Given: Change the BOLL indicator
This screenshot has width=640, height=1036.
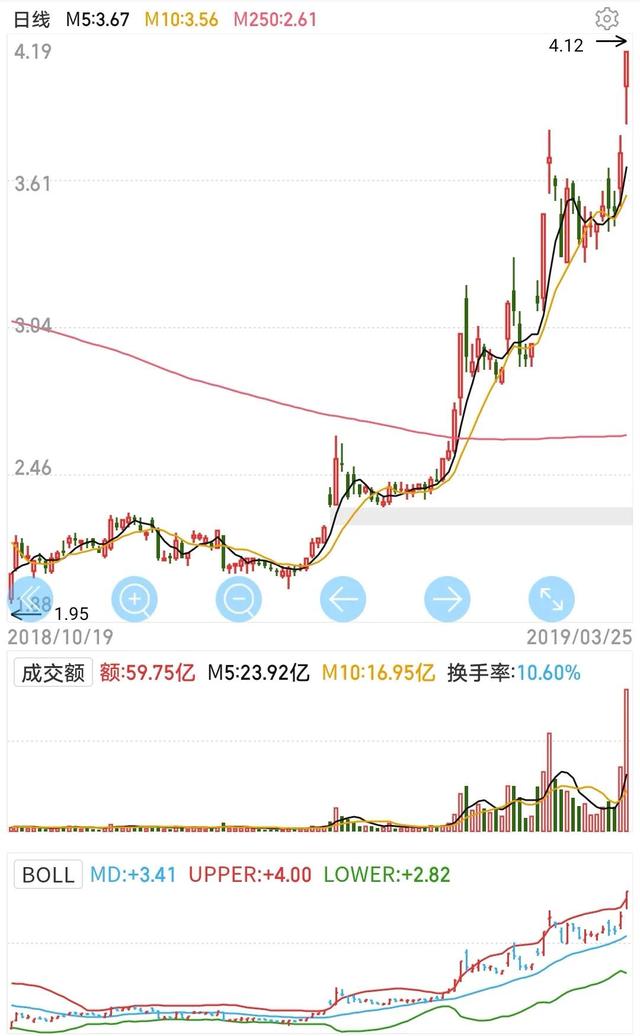Looking at the screenshot, I should 48,874.
